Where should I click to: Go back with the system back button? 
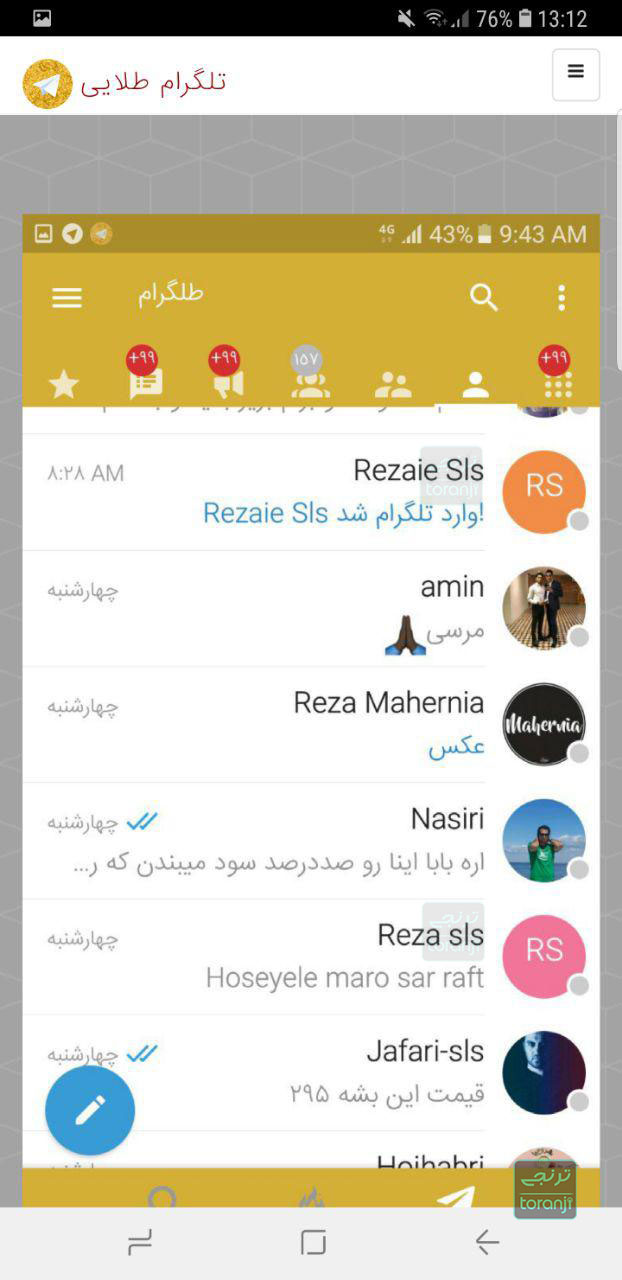pyautogui.click(x=487, y=1242)
